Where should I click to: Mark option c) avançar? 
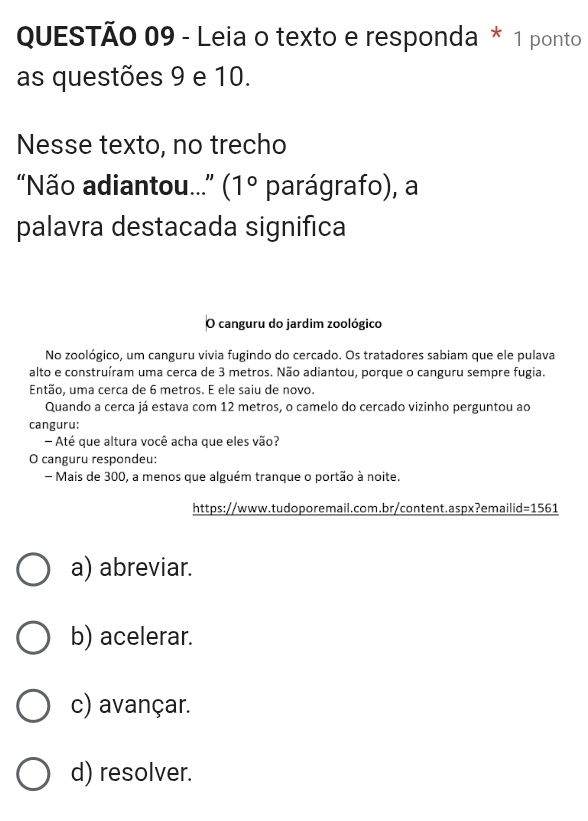click(34, 705)
